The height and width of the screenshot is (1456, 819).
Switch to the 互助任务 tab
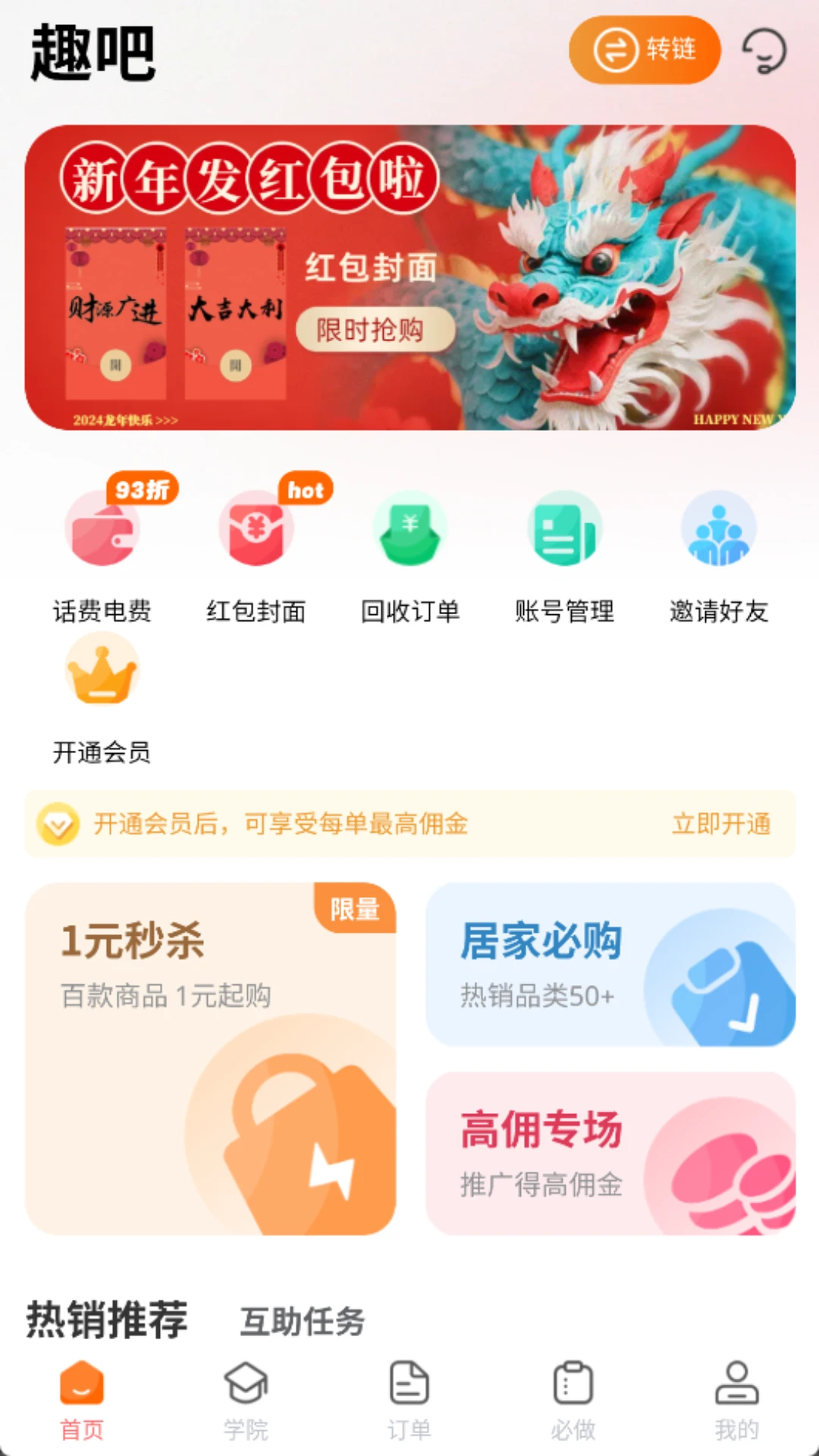pyautogui.click(x=303, y=1321)
